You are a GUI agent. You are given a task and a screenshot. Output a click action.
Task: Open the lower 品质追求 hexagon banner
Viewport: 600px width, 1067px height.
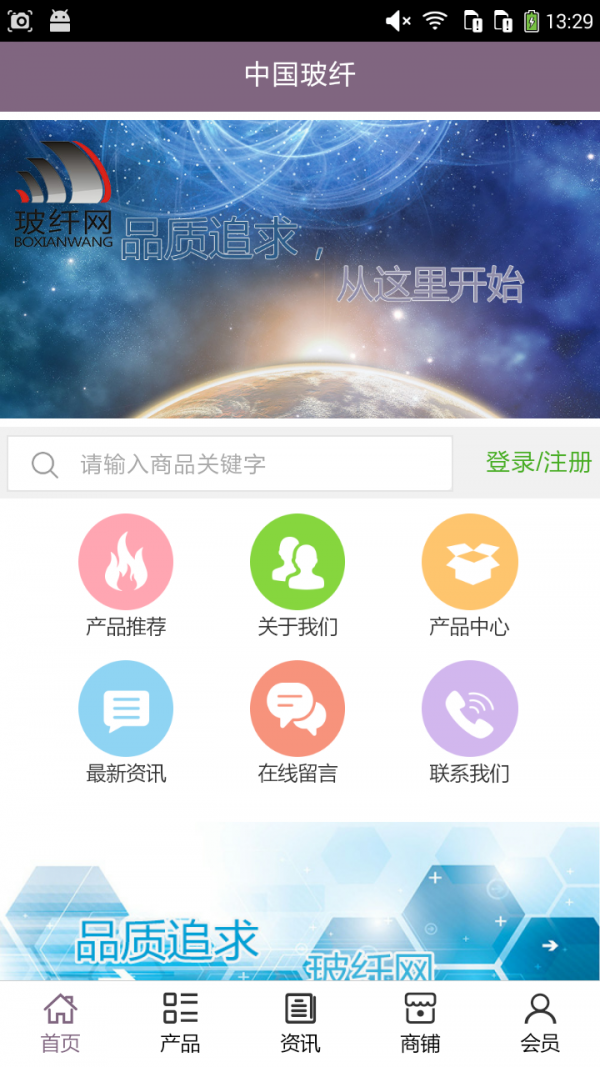(300, 900)
